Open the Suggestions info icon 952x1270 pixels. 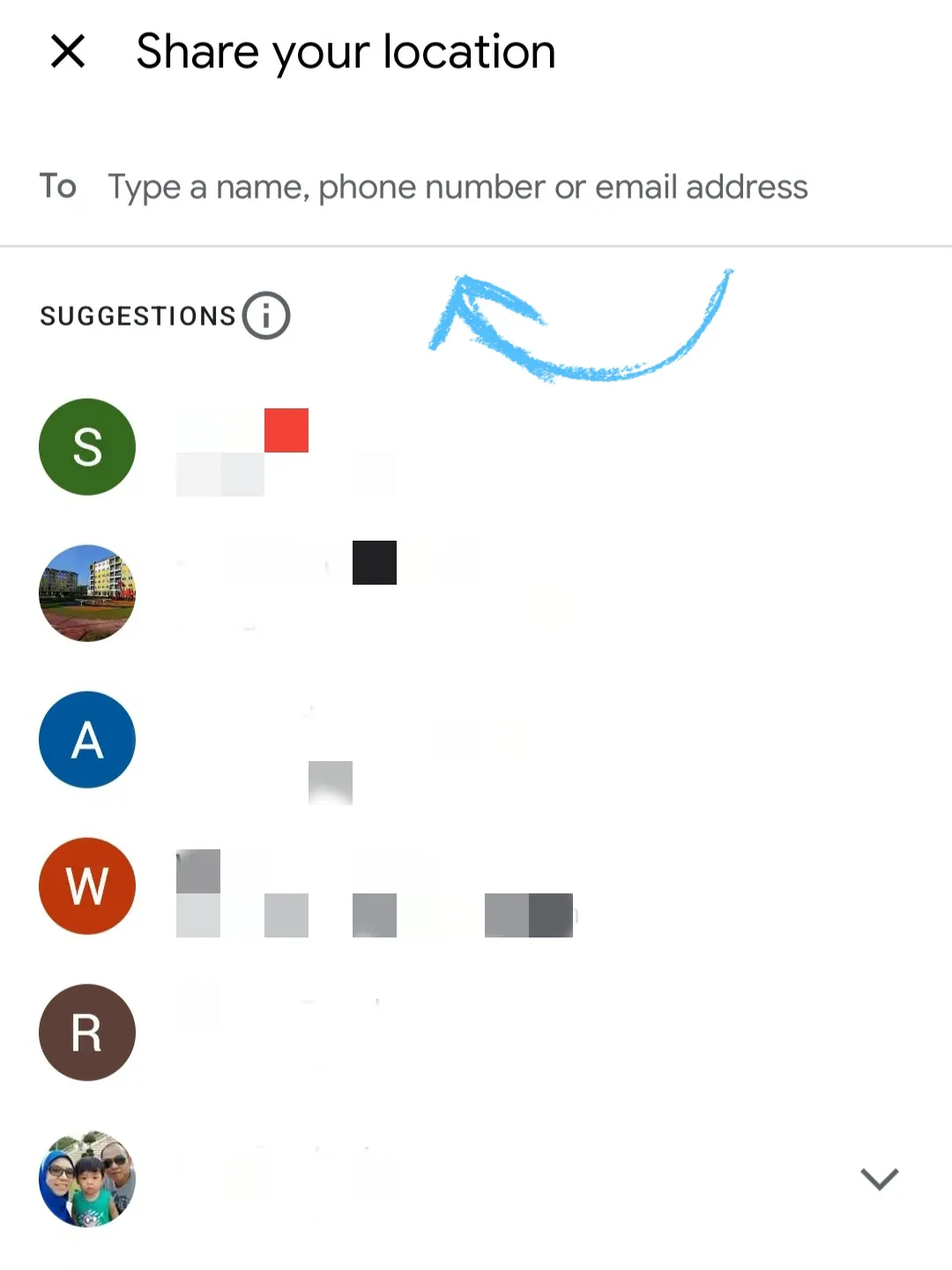266,316
